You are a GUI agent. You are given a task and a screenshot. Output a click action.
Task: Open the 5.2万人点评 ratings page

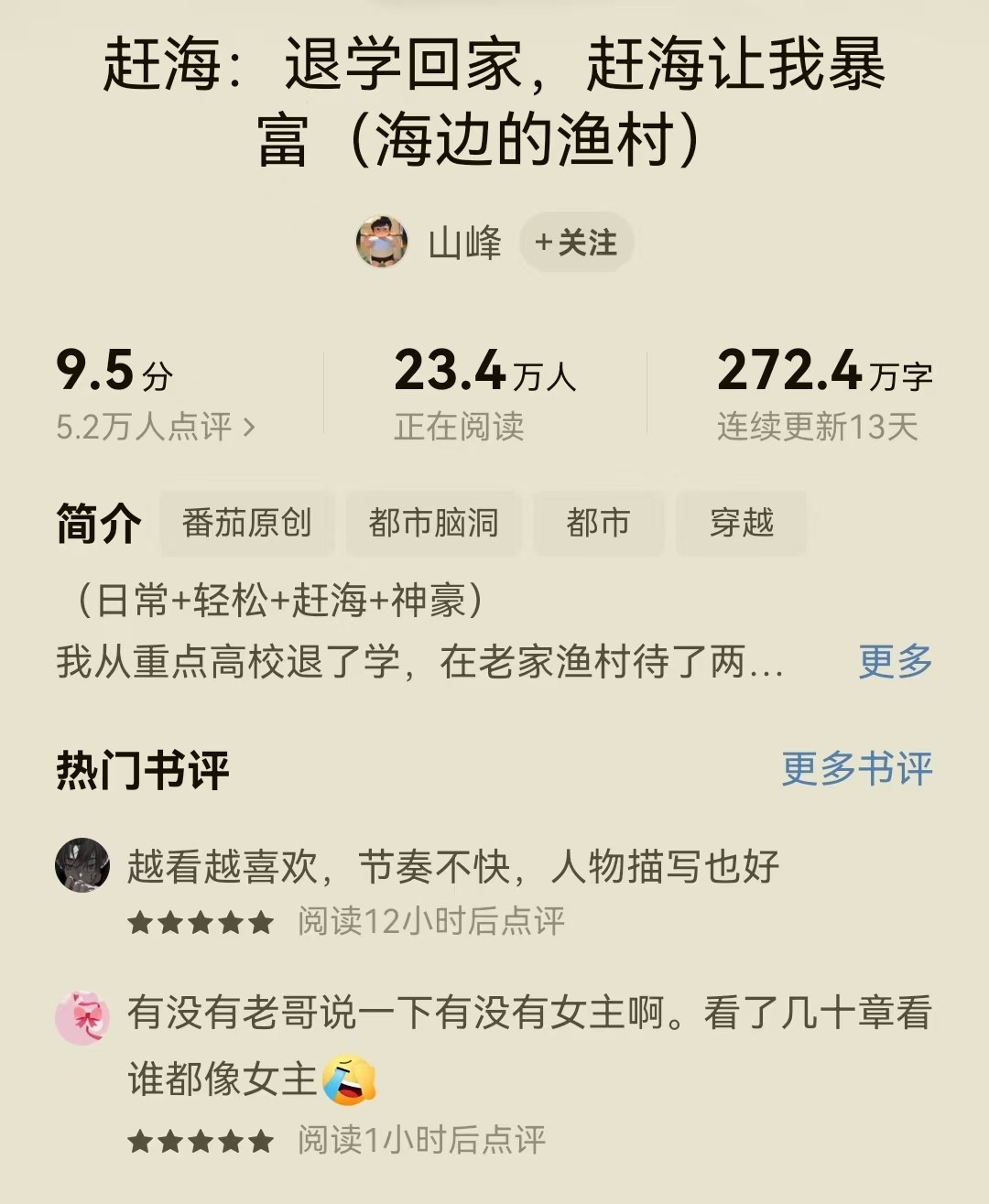coord(156,427)
